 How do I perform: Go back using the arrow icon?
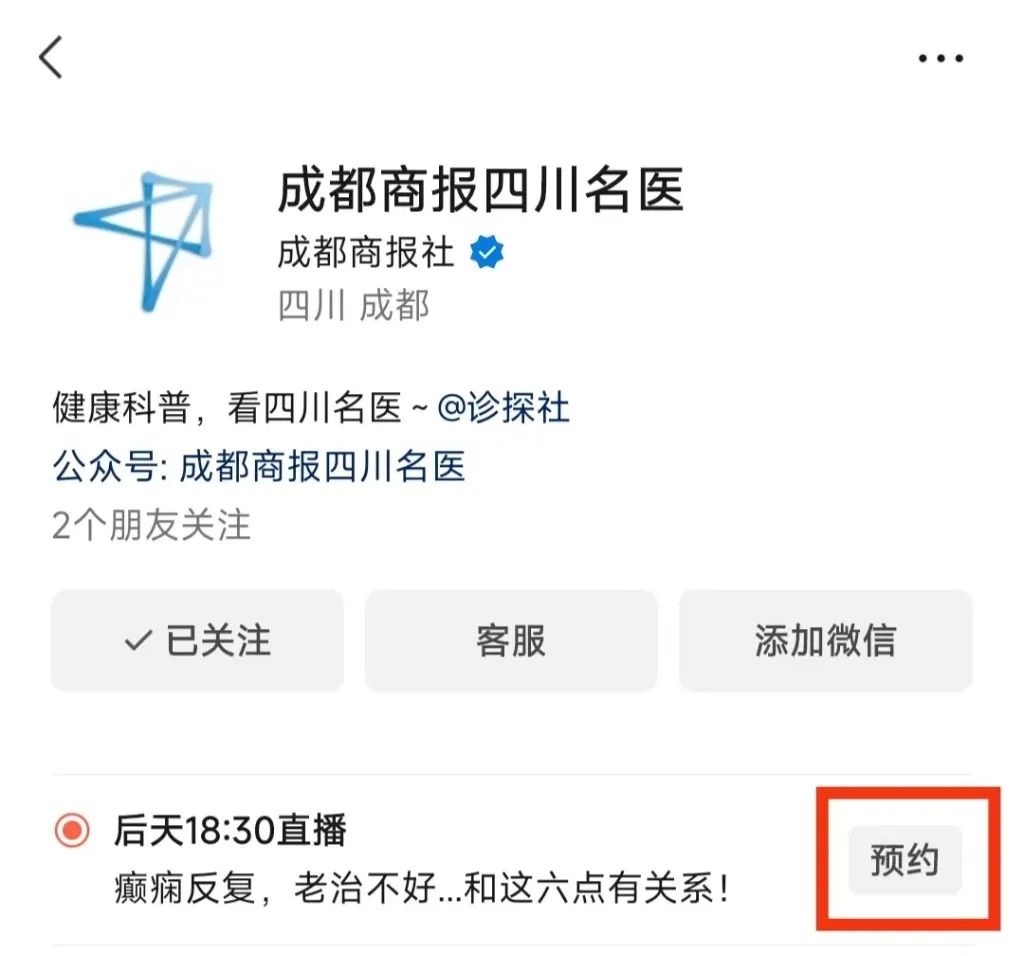[51, 57]
